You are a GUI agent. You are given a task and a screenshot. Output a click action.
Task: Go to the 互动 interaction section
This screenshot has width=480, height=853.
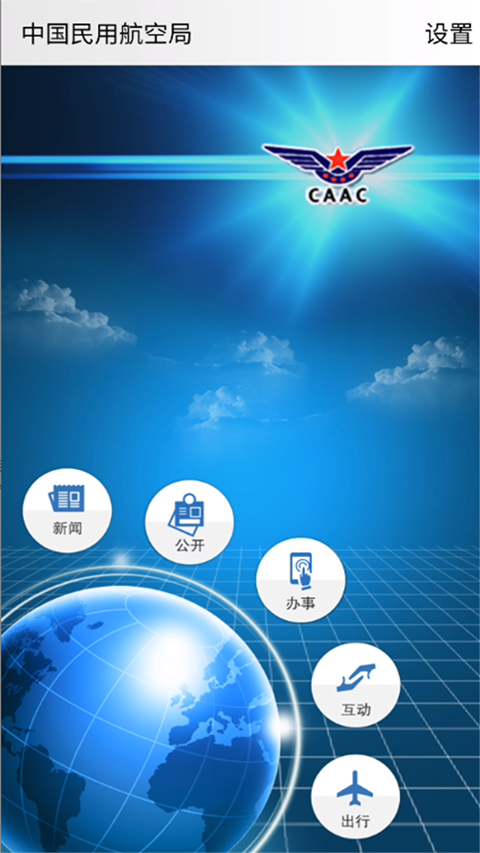pyautogui.click(x=356, y=685)
